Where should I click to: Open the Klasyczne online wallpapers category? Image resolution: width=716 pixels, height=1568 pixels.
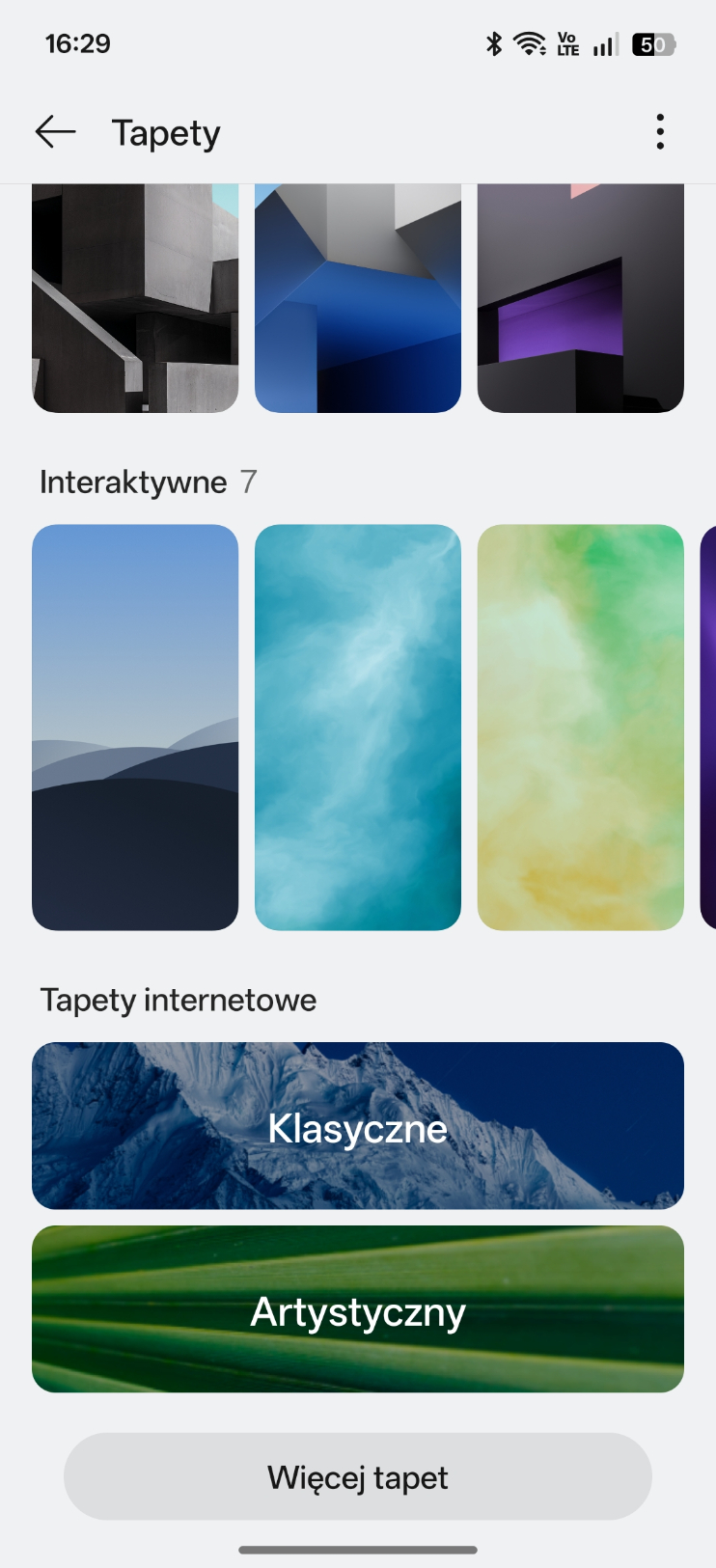pos(358,1126)
